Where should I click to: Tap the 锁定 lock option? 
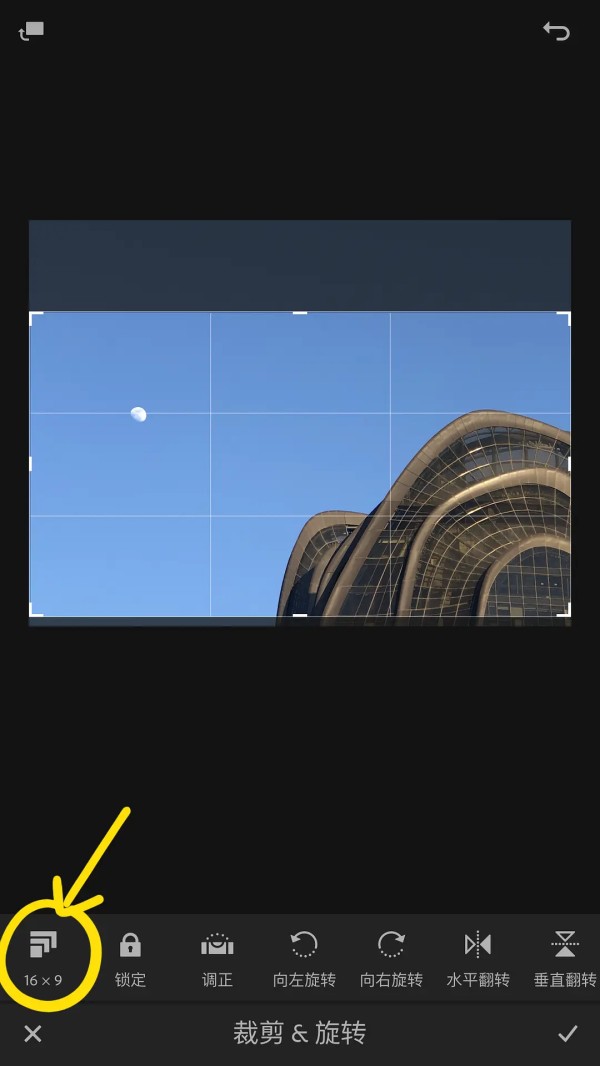click(130, 957)
